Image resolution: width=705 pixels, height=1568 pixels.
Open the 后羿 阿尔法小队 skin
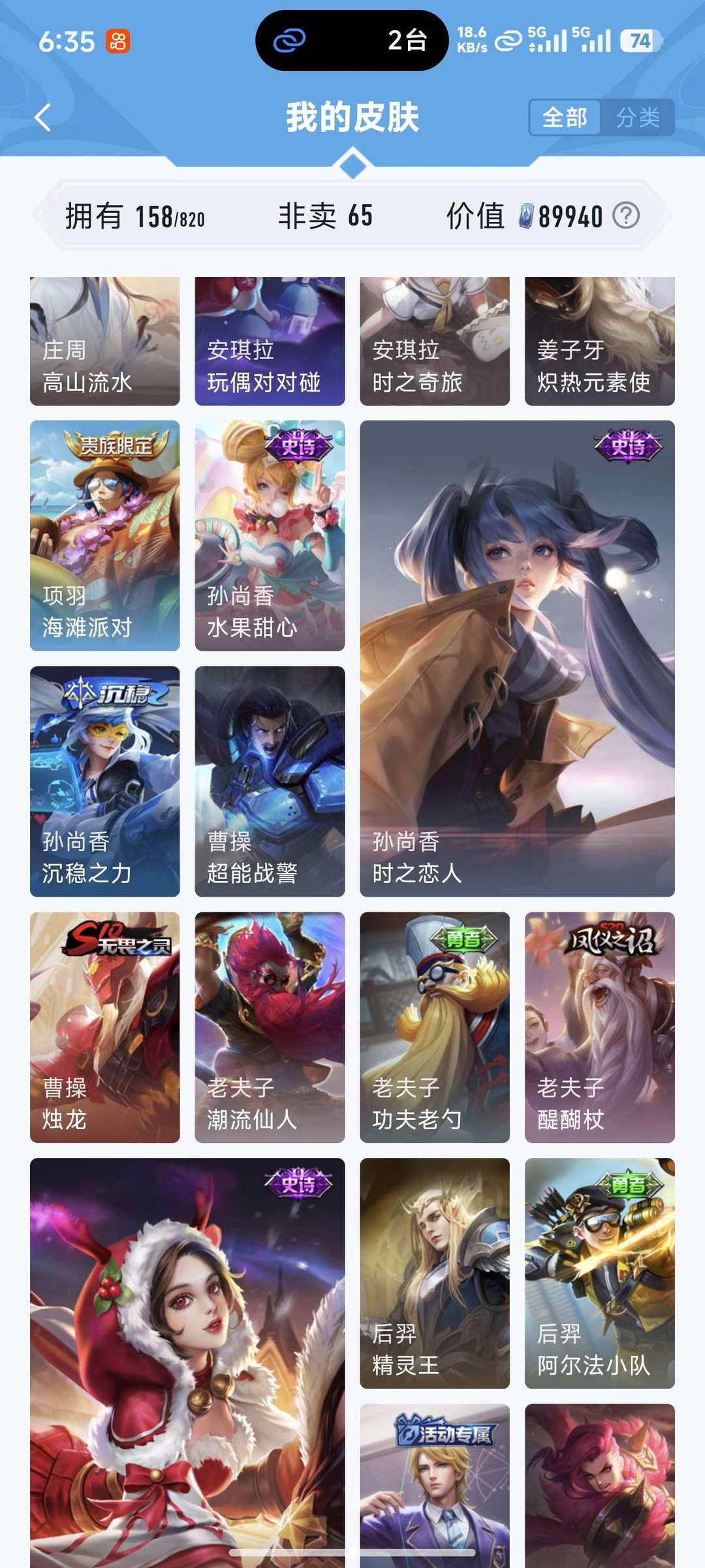[x=600, y=1273]
